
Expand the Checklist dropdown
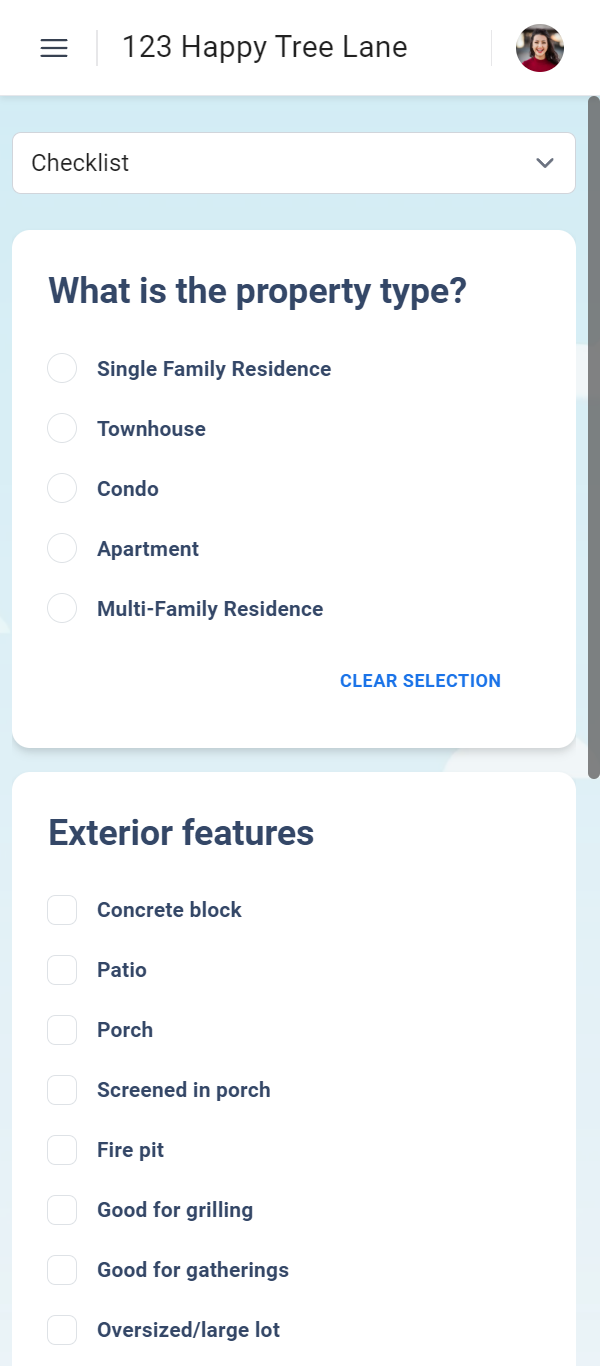tap(294, 163)
